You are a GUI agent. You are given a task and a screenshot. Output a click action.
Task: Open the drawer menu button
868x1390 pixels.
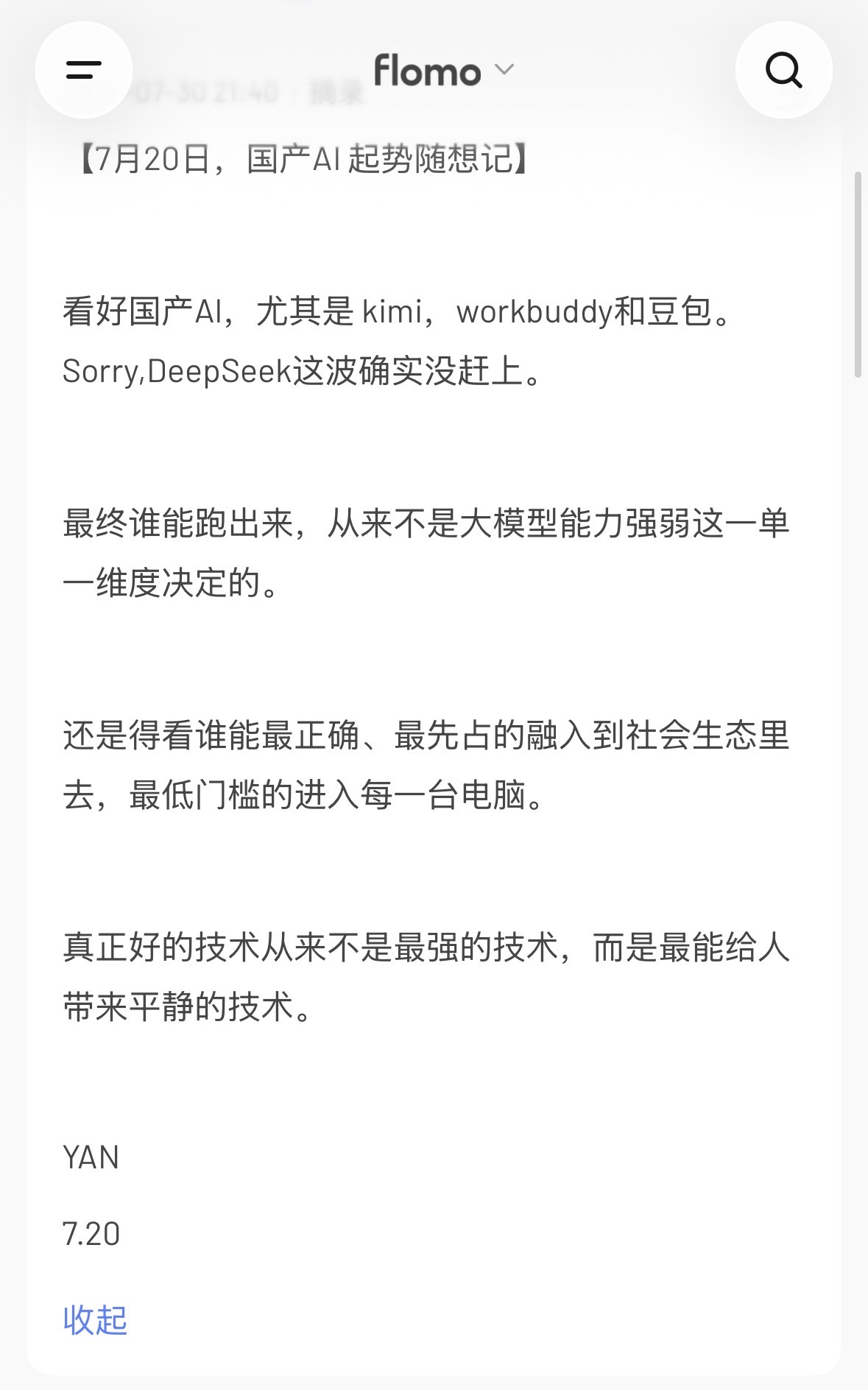(84, 70)
